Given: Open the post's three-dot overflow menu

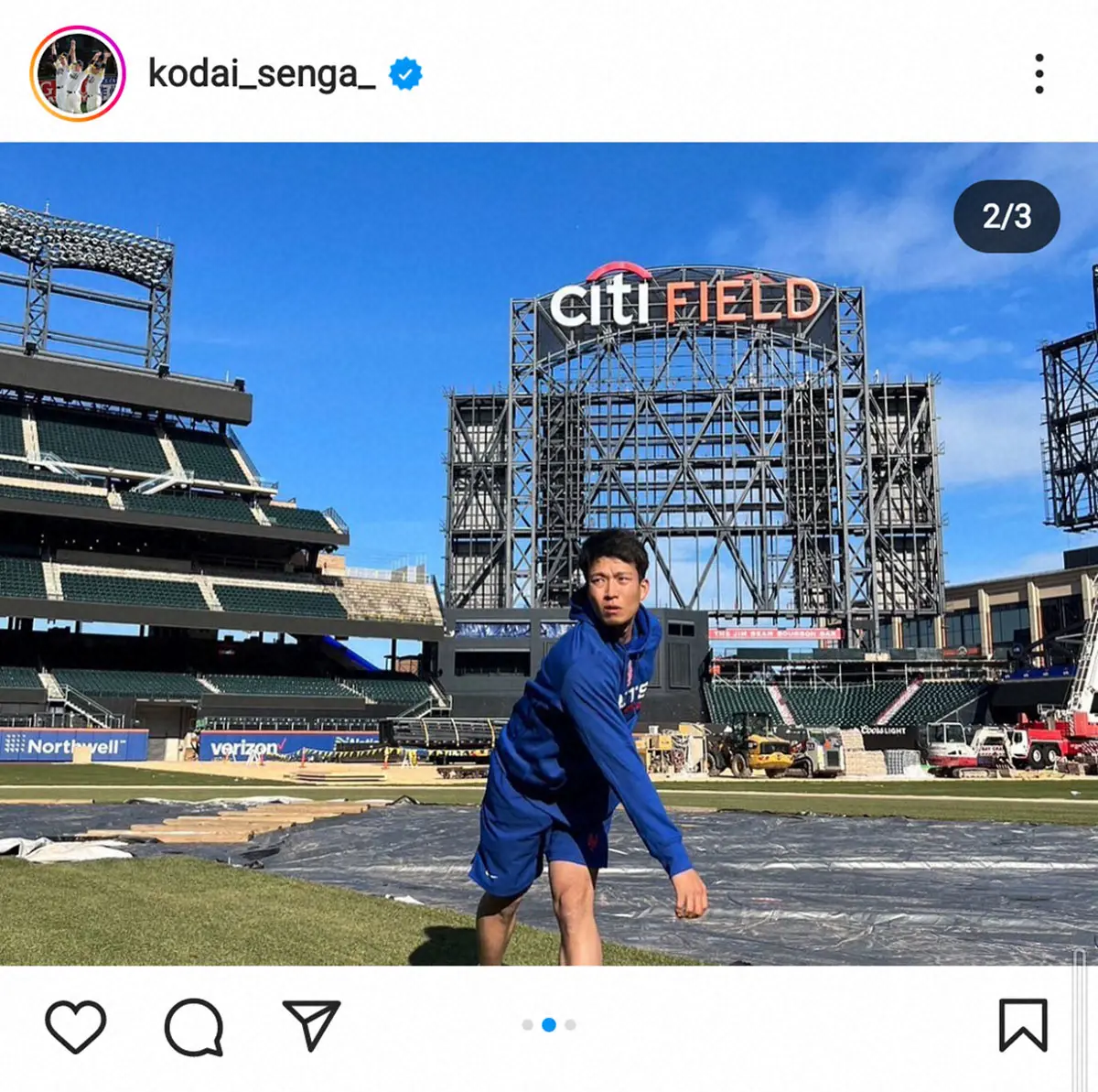Looking at the screenshot, I should click(x=1039, y=74).
